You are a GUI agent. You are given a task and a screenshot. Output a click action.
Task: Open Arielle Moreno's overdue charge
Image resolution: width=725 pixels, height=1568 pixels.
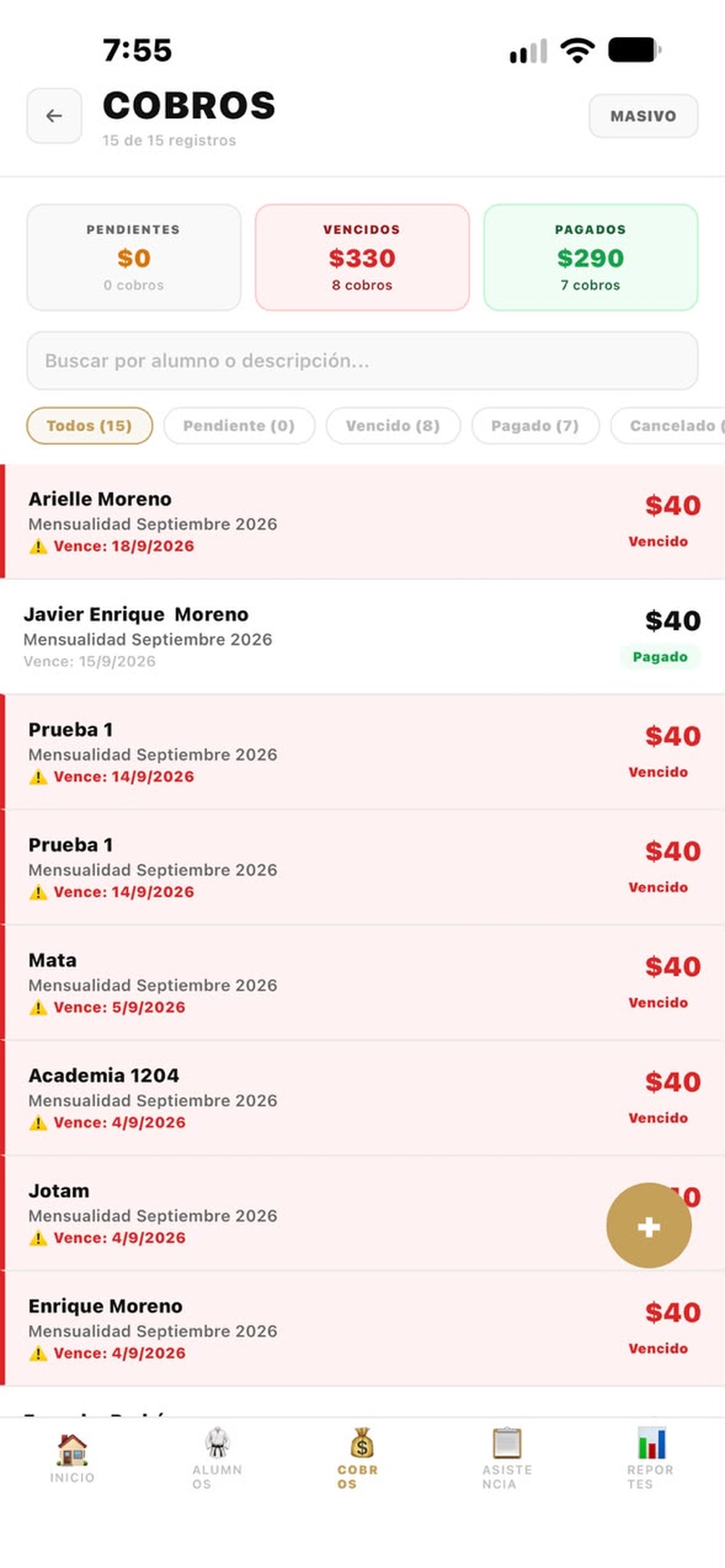click(x=362, y=522)
